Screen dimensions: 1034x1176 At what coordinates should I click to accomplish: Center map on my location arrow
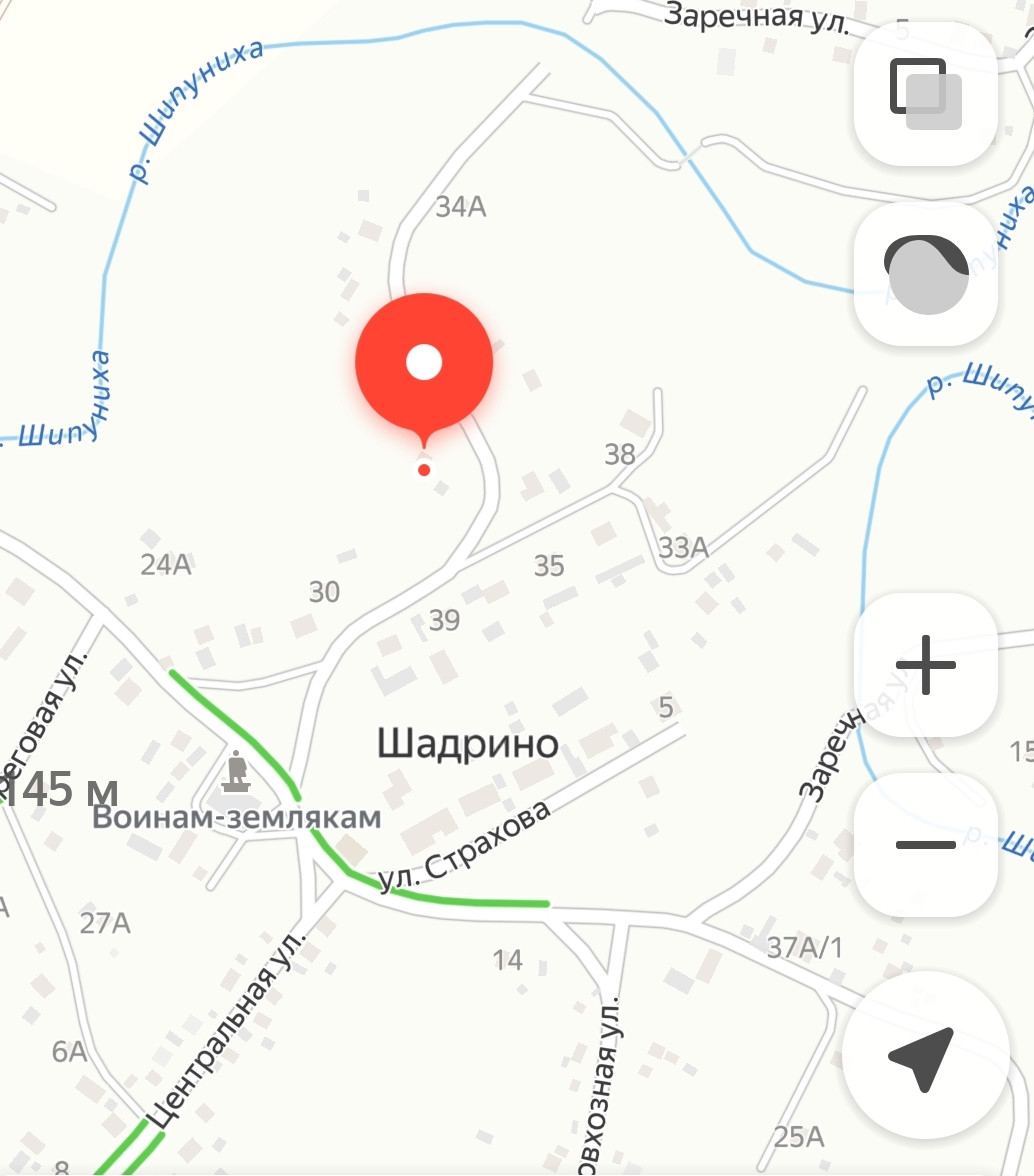[925, 1055]
